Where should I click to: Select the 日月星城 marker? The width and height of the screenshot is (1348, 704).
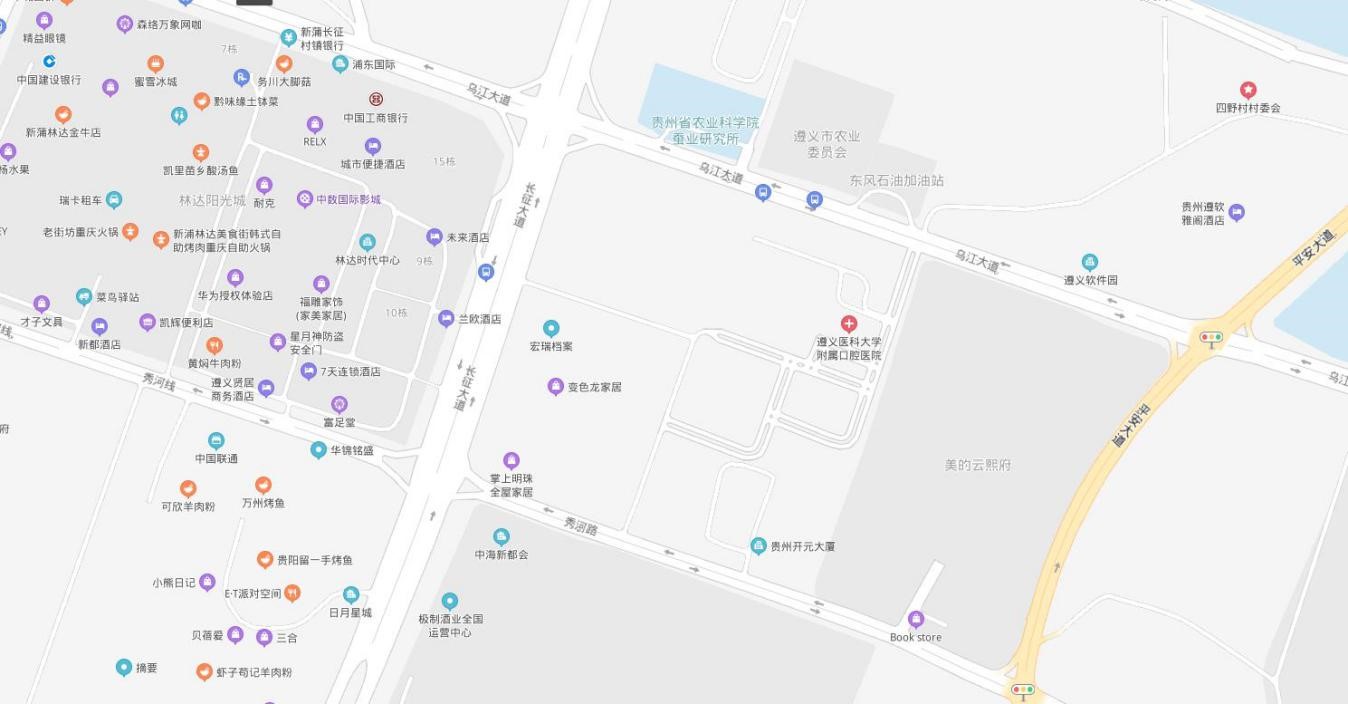click(x=351, y=595)
